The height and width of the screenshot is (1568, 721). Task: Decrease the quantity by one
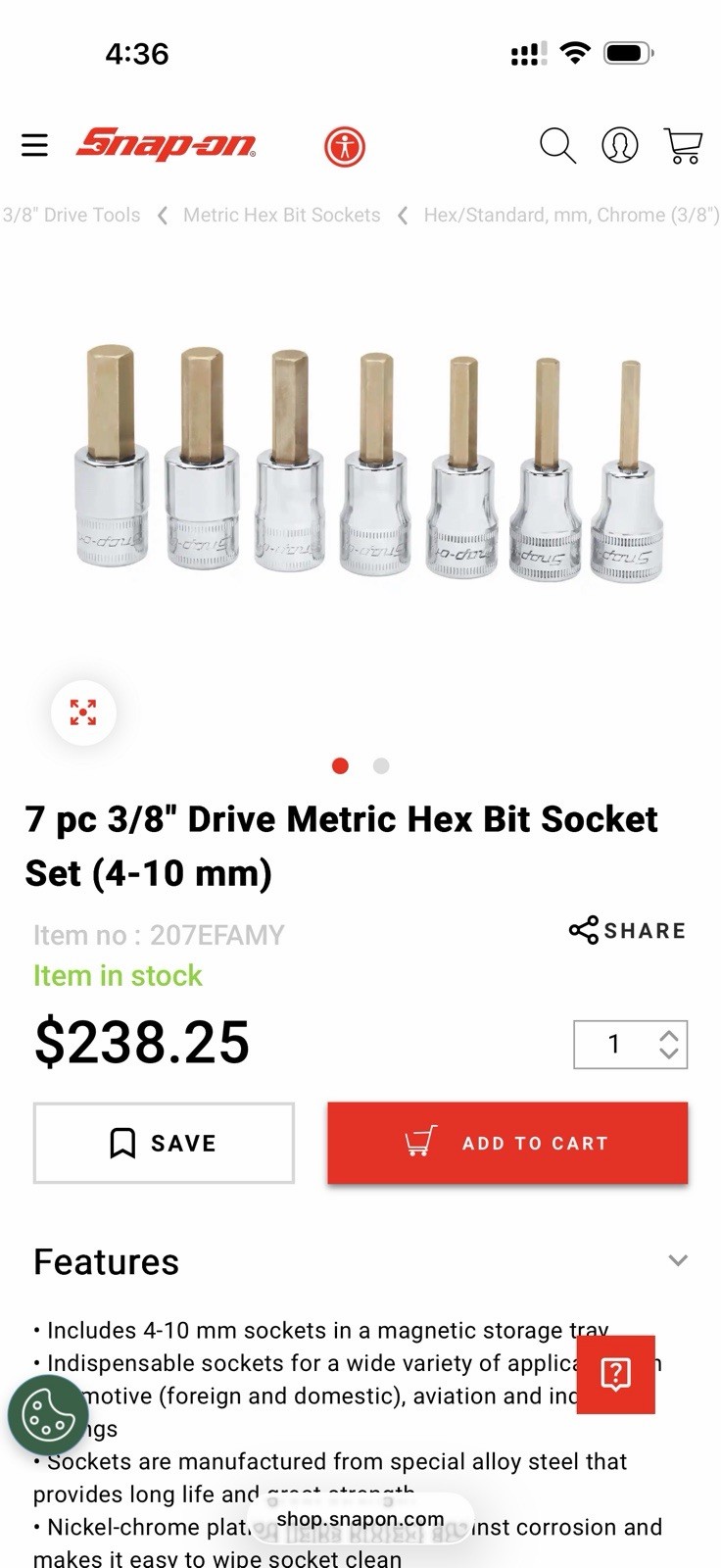[669, 1053]
